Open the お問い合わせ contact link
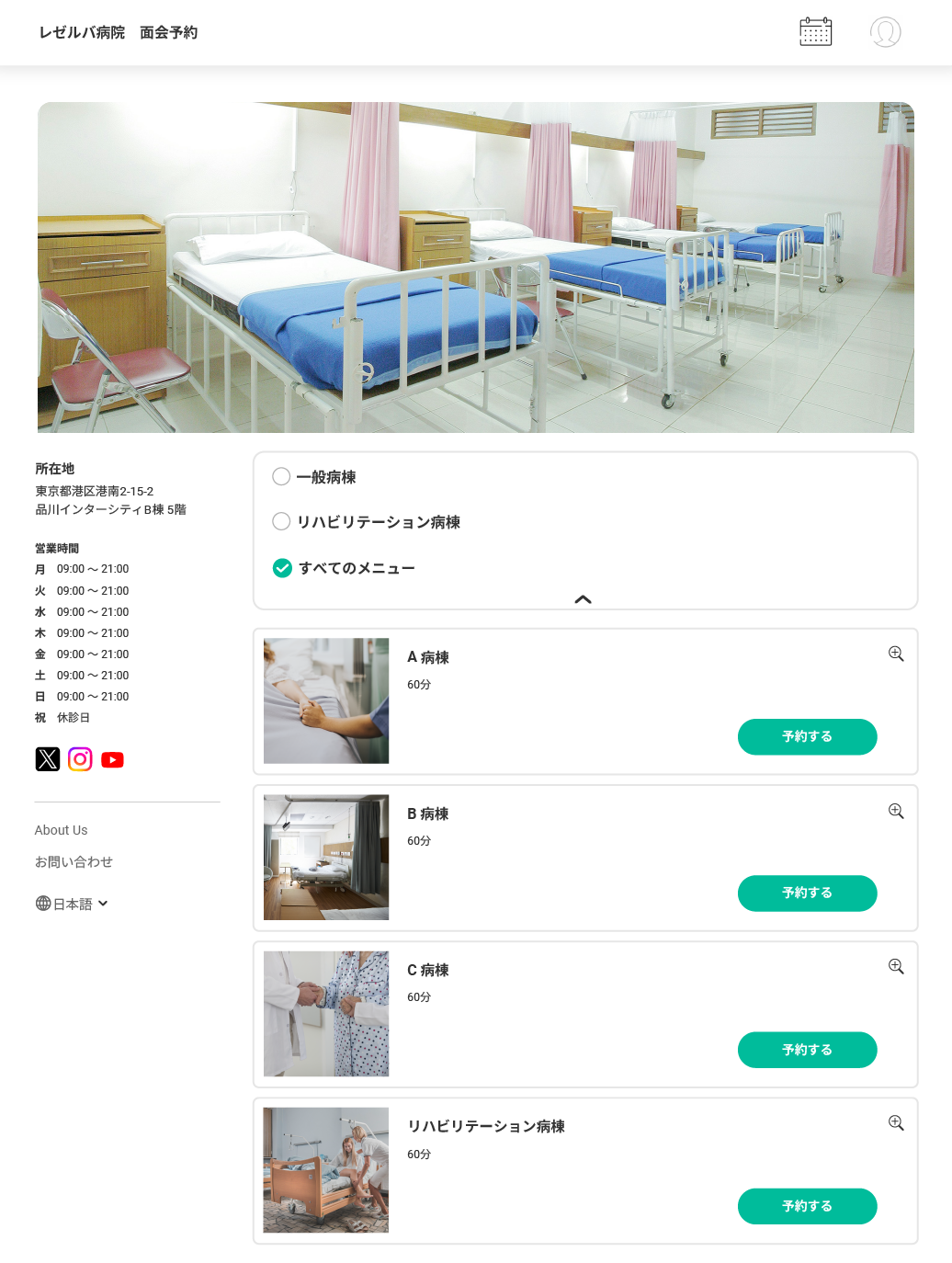This screenshot has width=952, height=1263. pyautogui.click(x=74, y=861)
